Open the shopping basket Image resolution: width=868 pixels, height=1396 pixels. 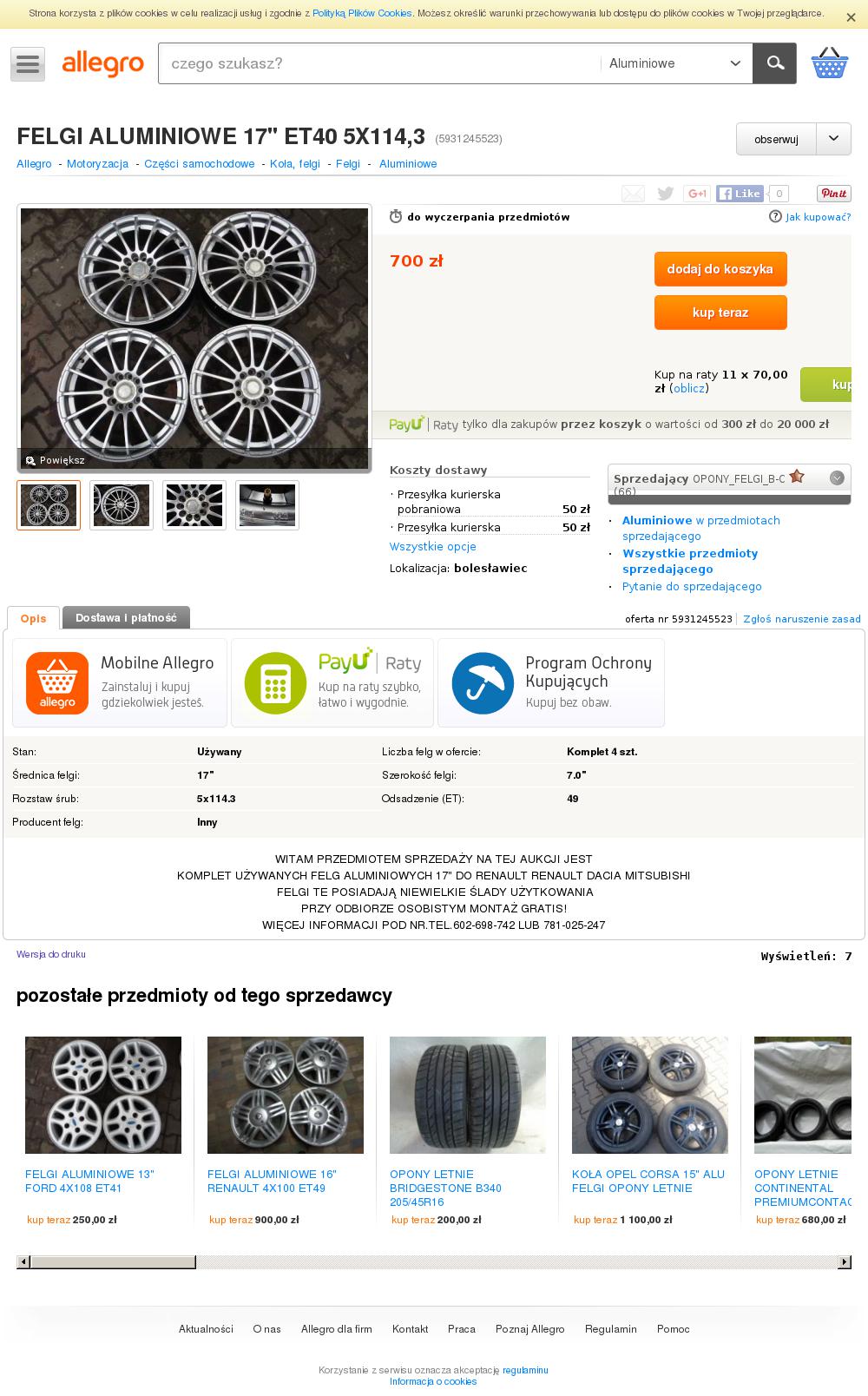click(829, 63)
